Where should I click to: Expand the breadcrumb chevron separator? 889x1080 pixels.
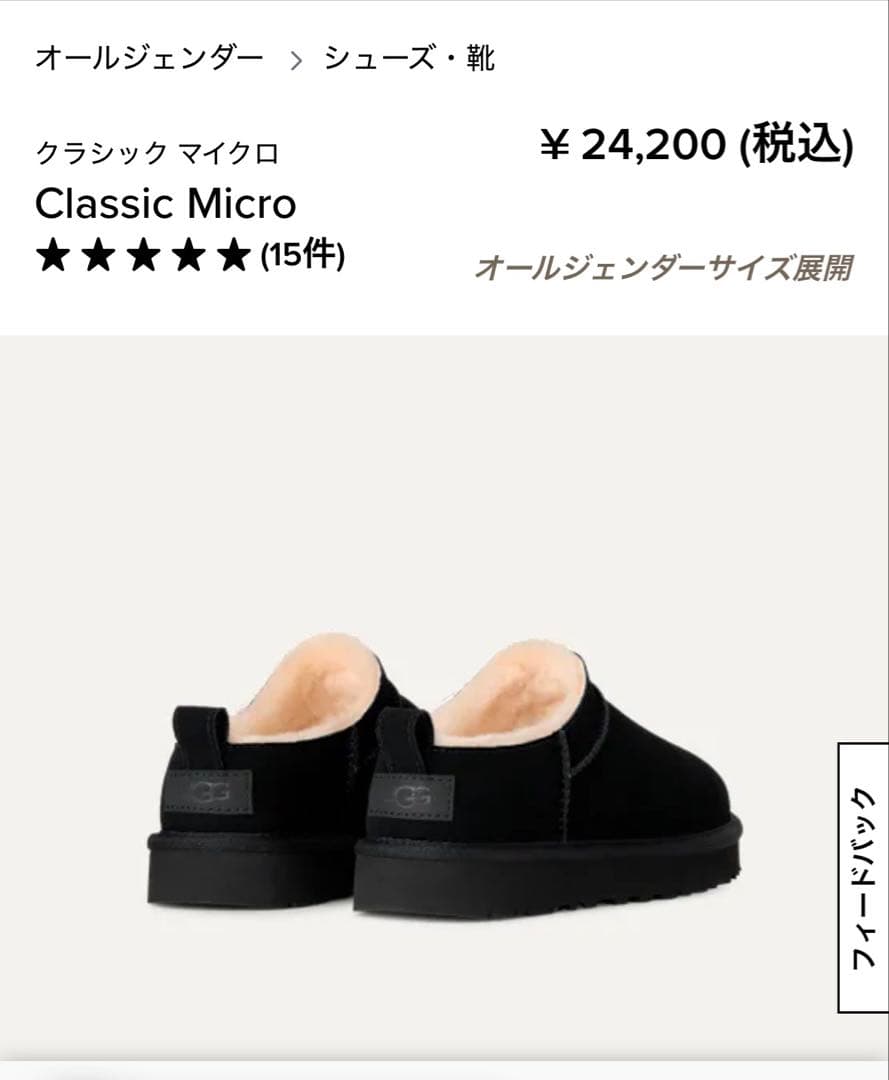click(x=293, y=58)
